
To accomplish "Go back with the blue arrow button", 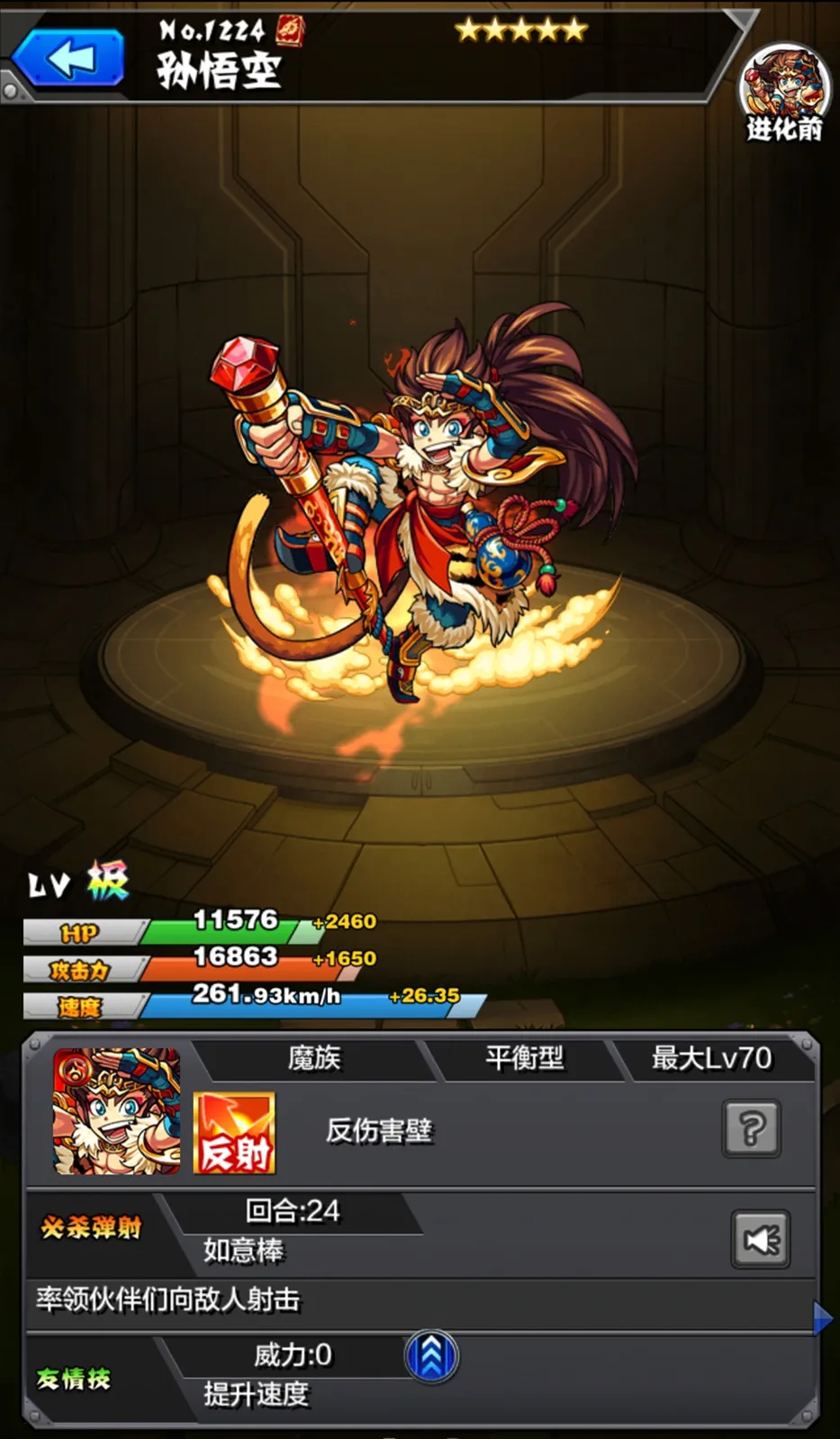I will tap(68, 59).
